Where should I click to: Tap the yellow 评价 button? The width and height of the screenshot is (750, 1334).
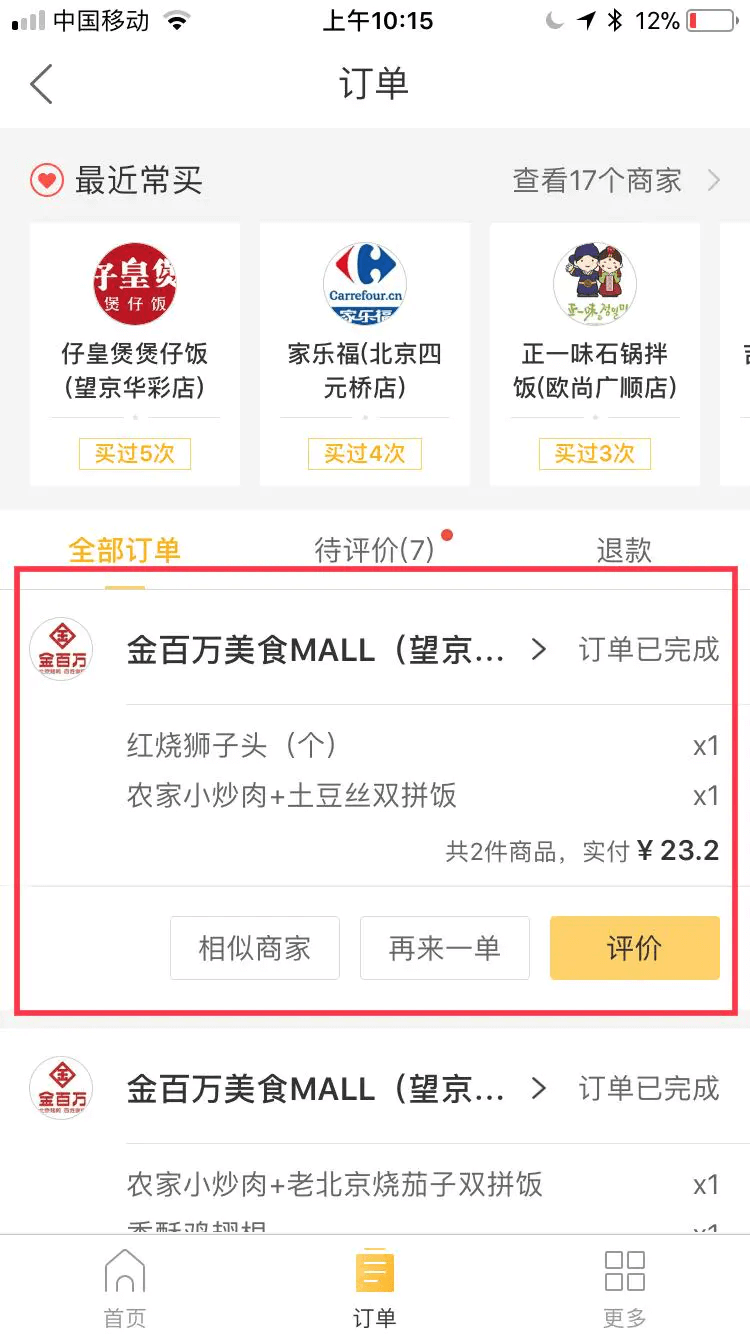[x=634, y=948]
